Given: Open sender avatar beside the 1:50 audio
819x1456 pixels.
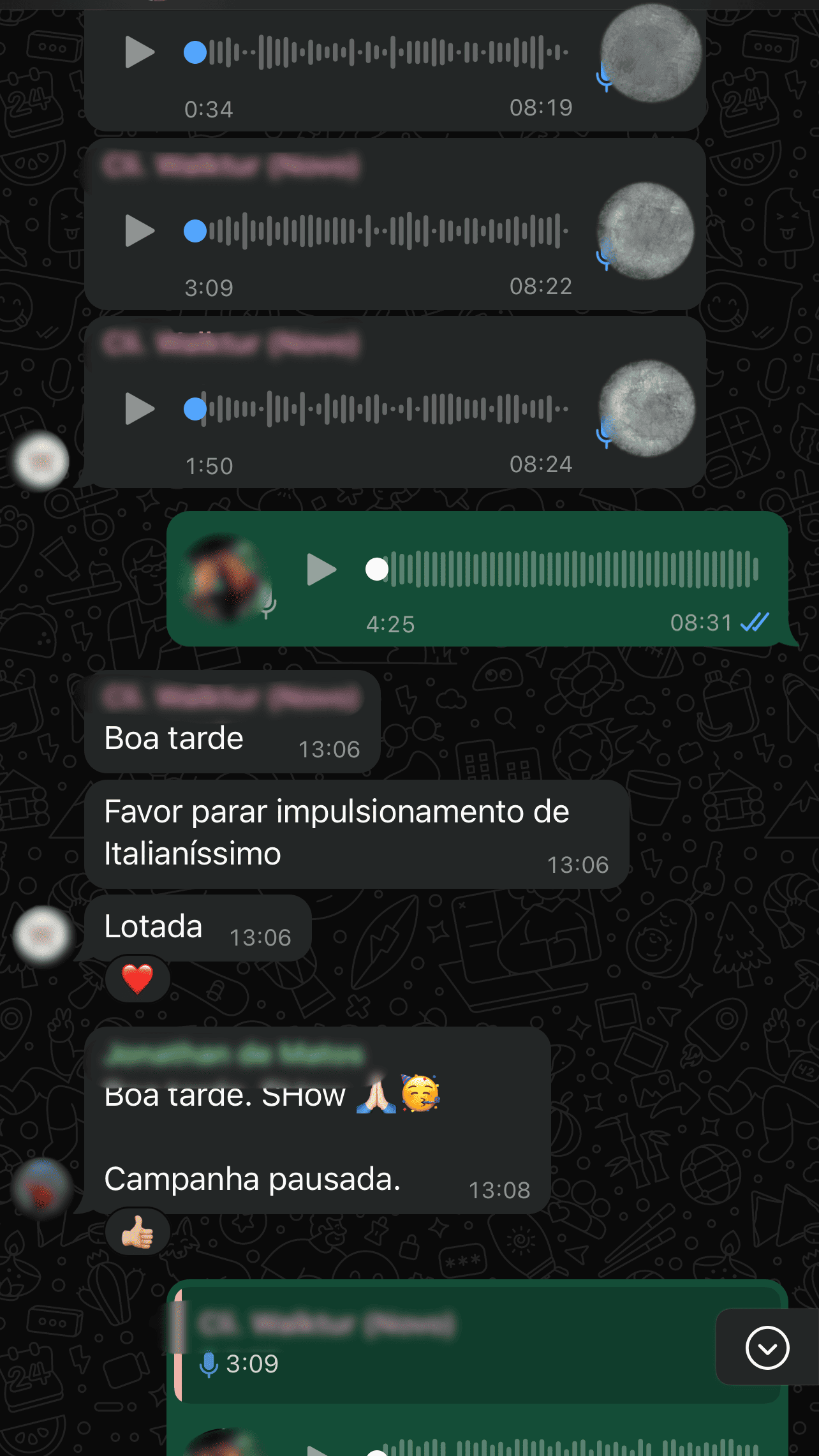Looking at the screenshot, I should [x=41, y=461].
